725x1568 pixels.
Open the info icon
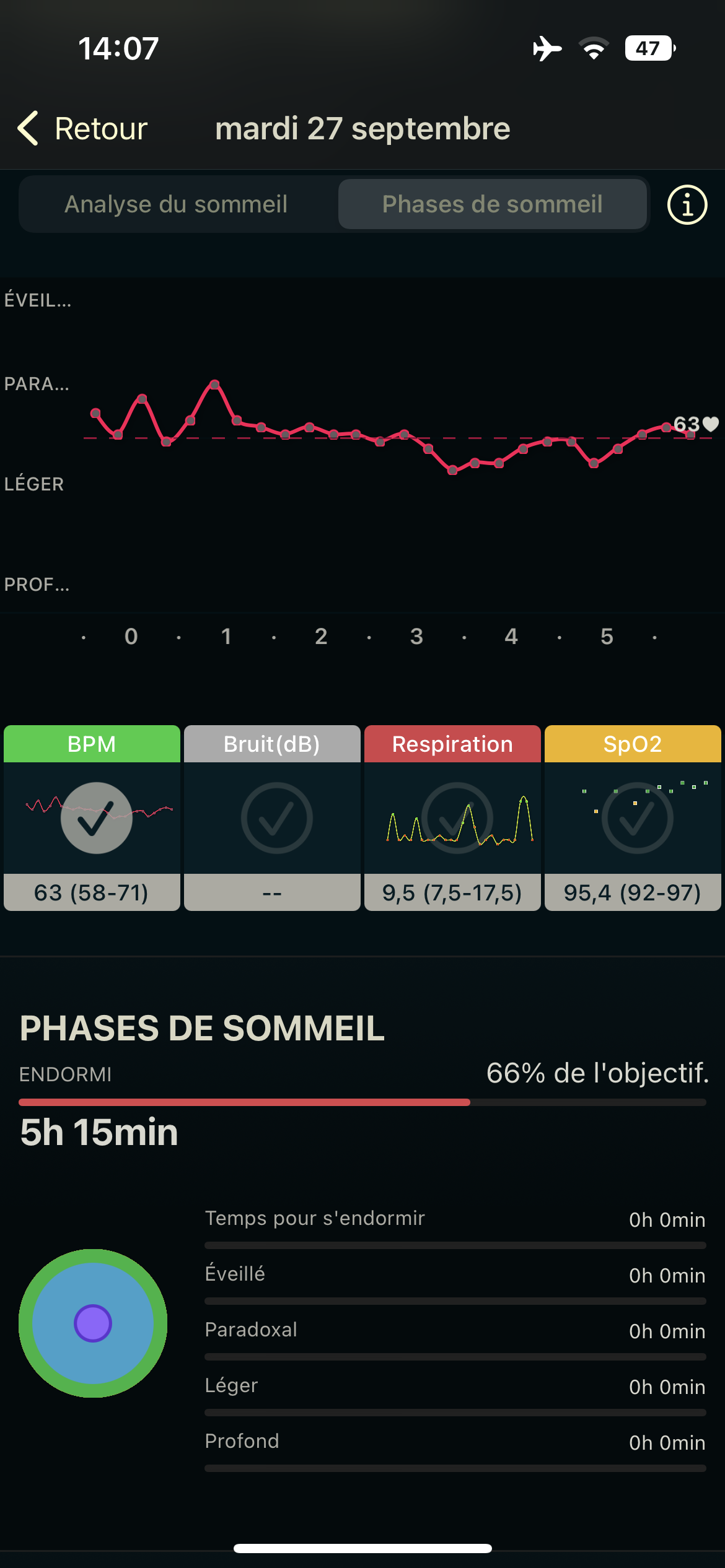click(x=687, y=204)
